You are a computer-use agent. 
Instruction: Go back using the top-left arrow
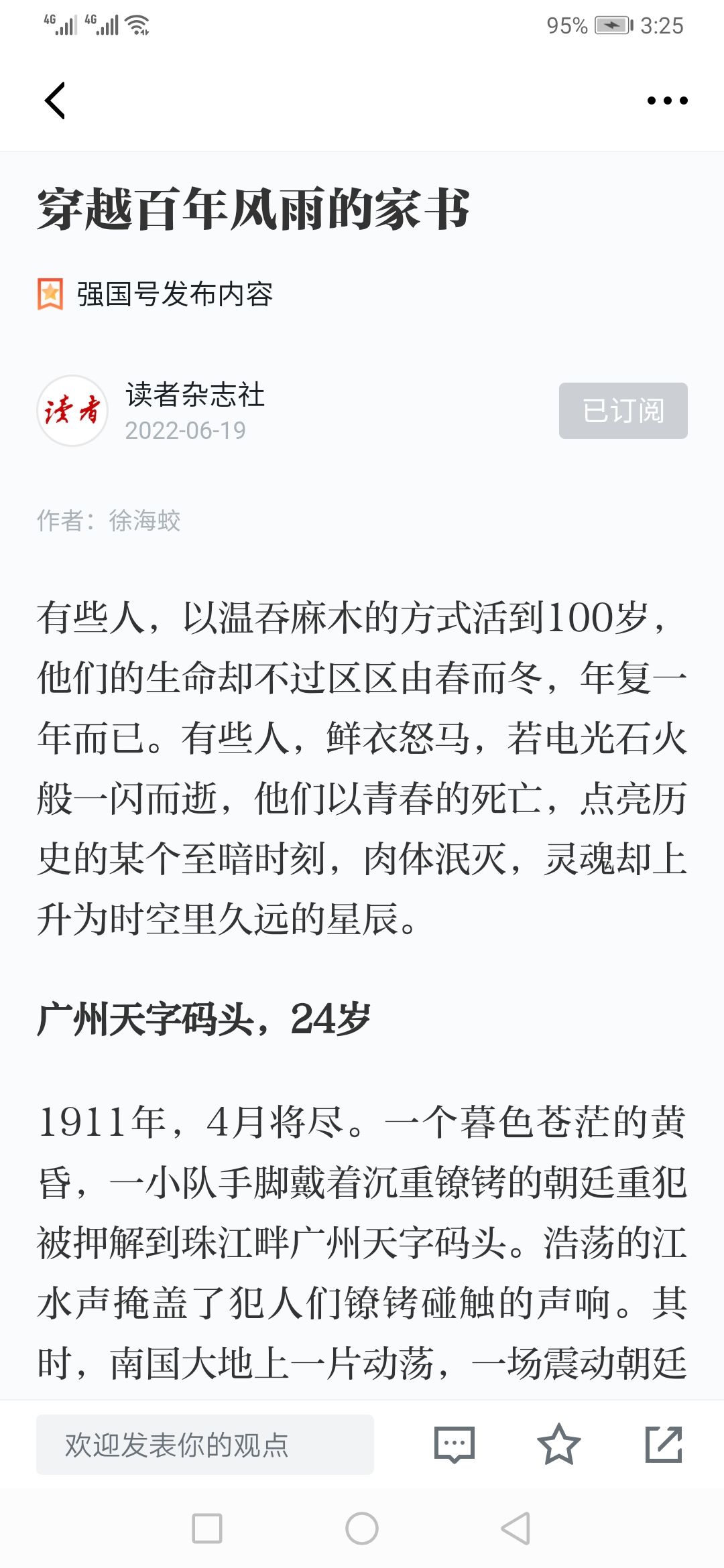[x=55, y=101]
